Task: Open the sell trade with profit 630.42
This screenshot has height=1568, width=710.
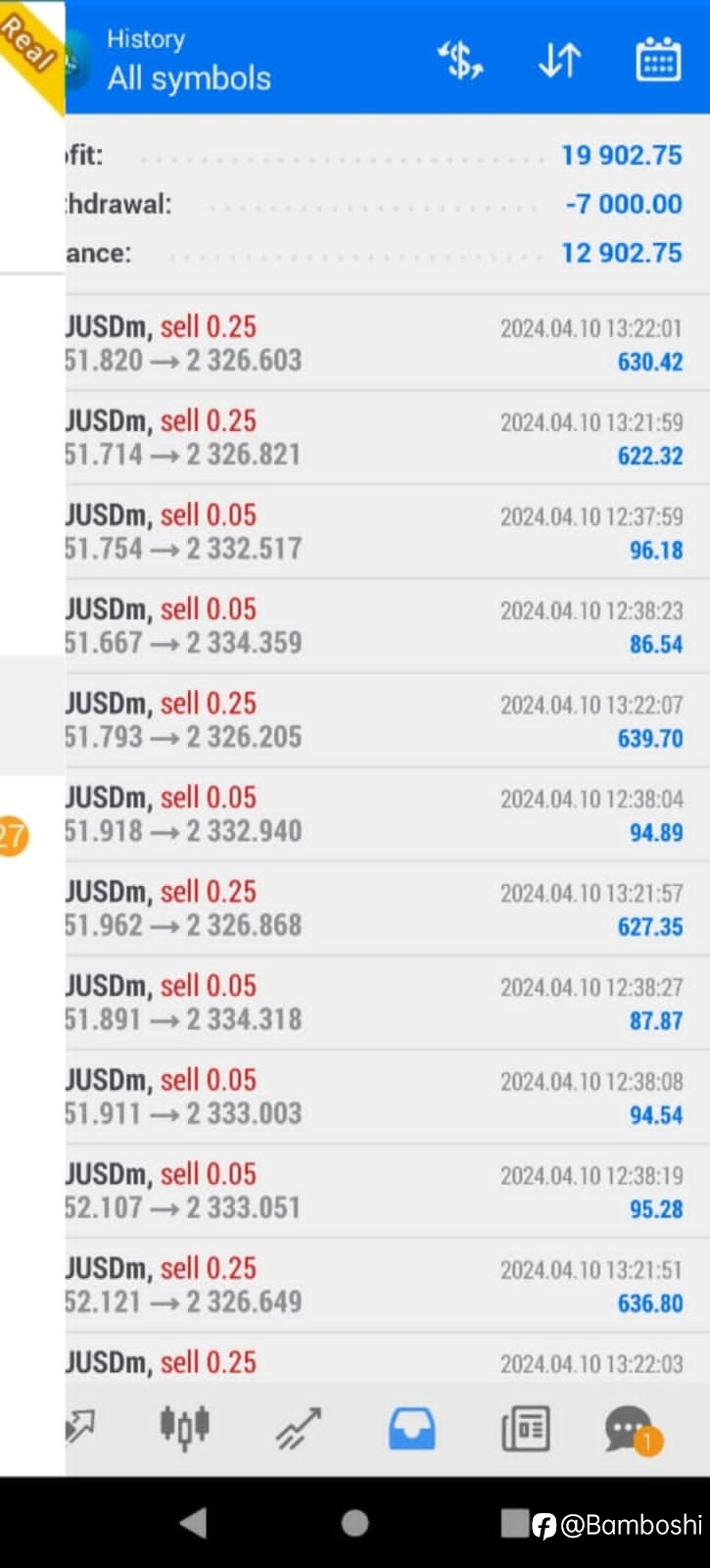Action: point(388,343)
